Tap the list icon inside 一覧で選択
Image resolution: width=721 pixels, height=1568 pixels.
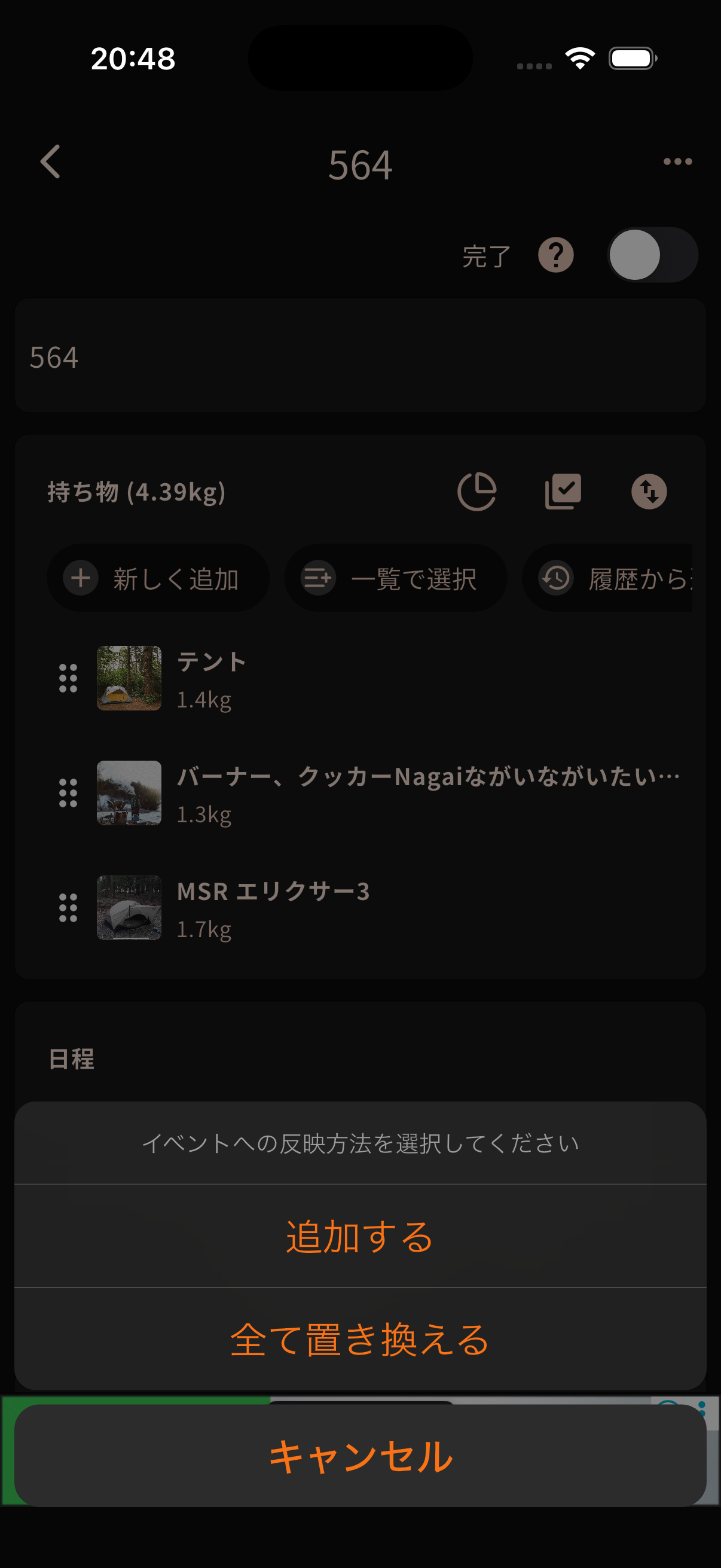coord(317,578)
